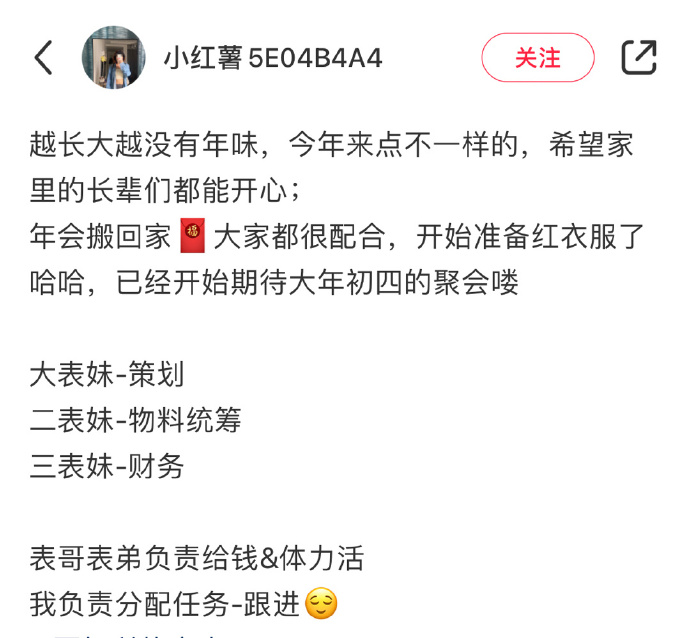This screenshot has width=690, height=638.
Task: Go back using the back arrow
Action: (43, 58)
